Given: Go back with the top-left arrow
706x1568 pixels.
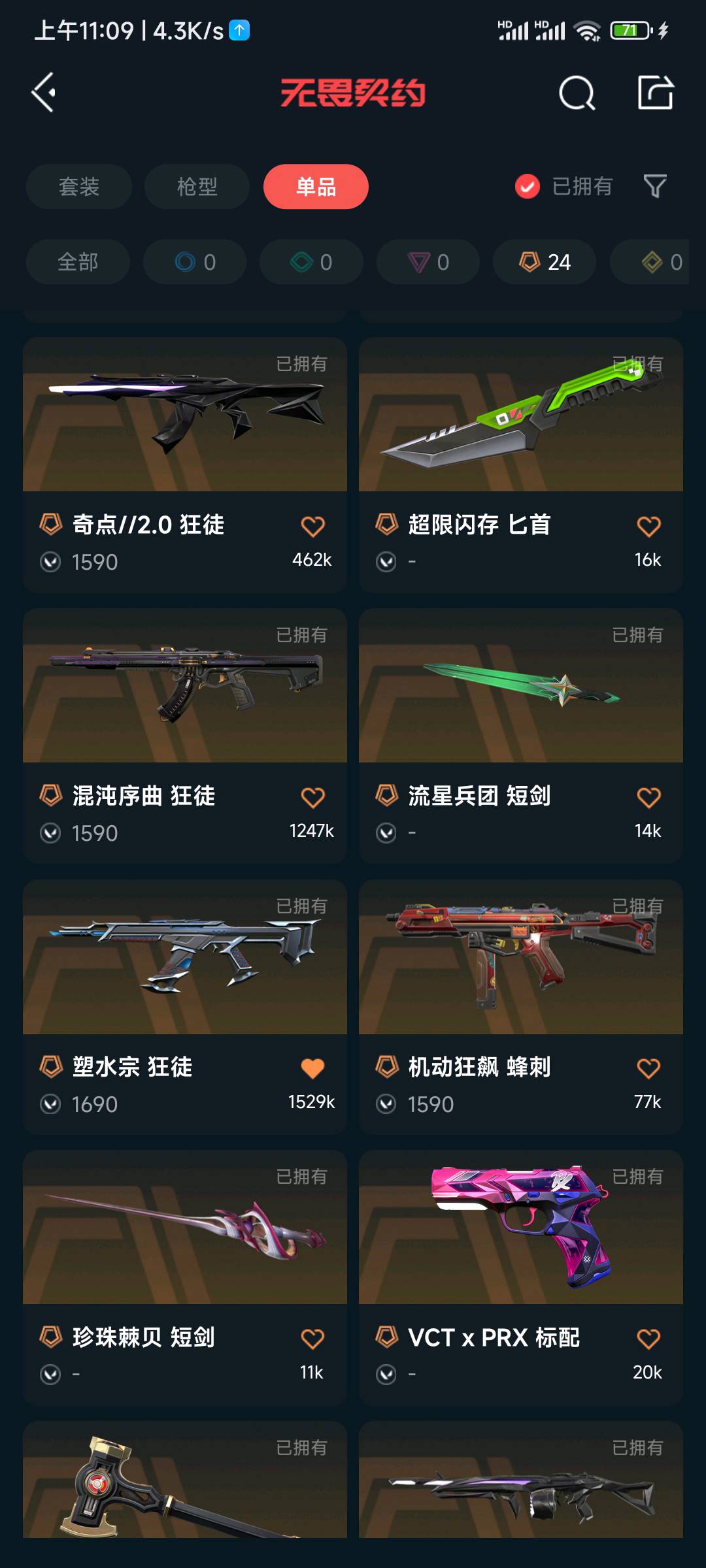Looking at the screenshot, I should [x=44, y=93].
